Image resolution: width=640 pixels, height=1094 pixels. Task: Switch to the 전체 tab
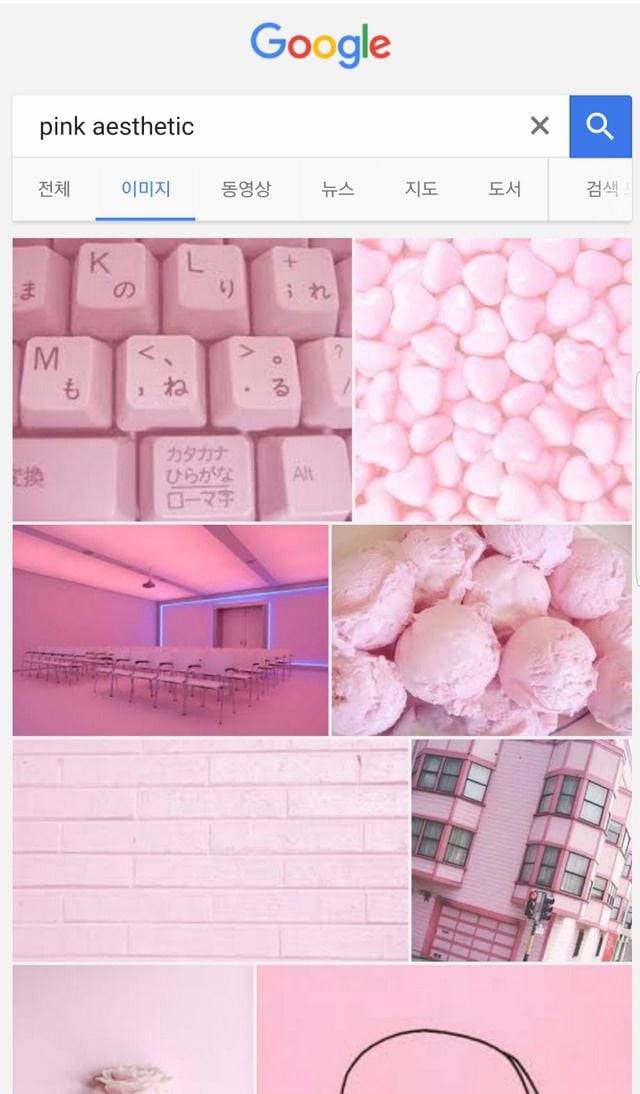pyautogui.click(x=54, y=189)
